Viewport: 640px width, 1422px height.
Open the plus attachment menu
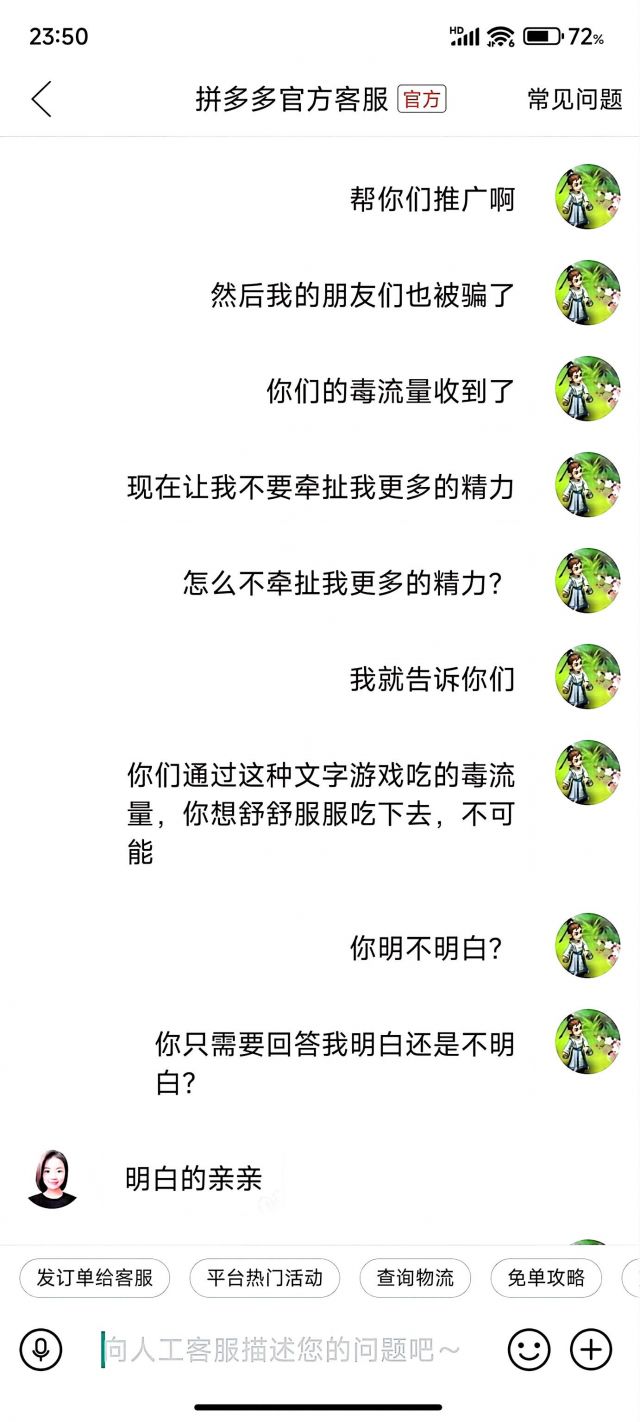click(591, 1350)
